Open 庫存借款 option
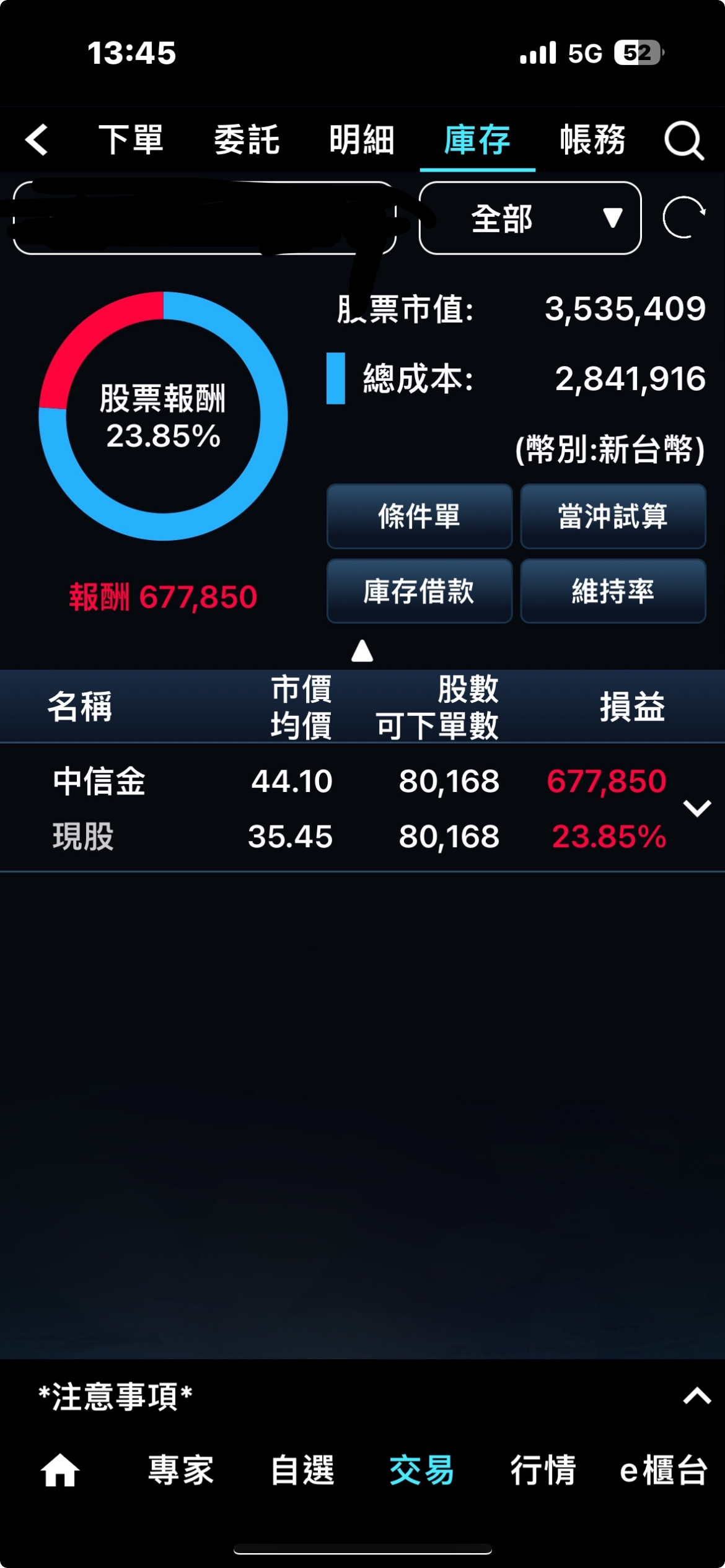 pyautogui.click(x=420, y=591)
